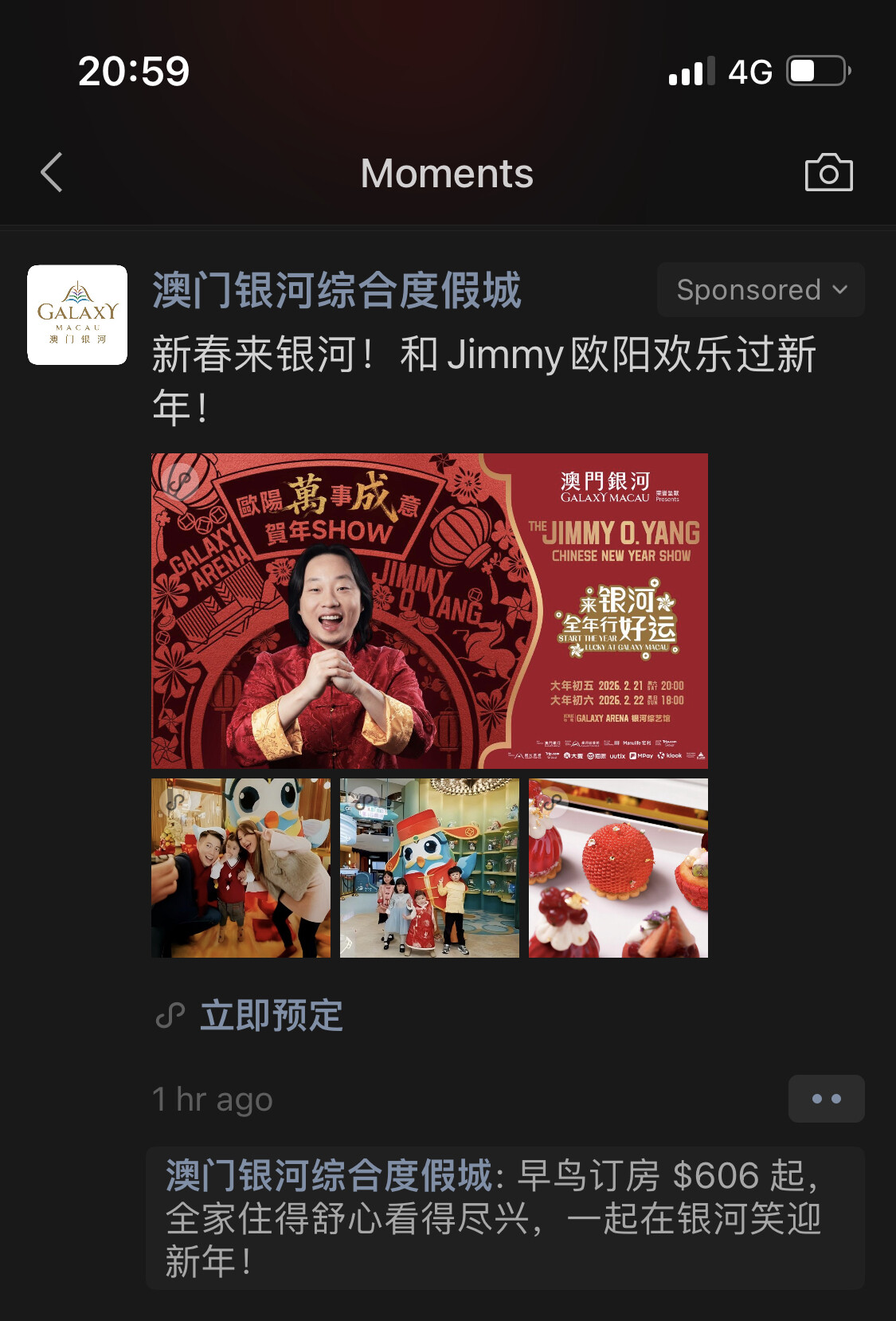This screenshot has width=896, height=1321.
Task: View the family selfie with mascot photo
Action: 241,868
